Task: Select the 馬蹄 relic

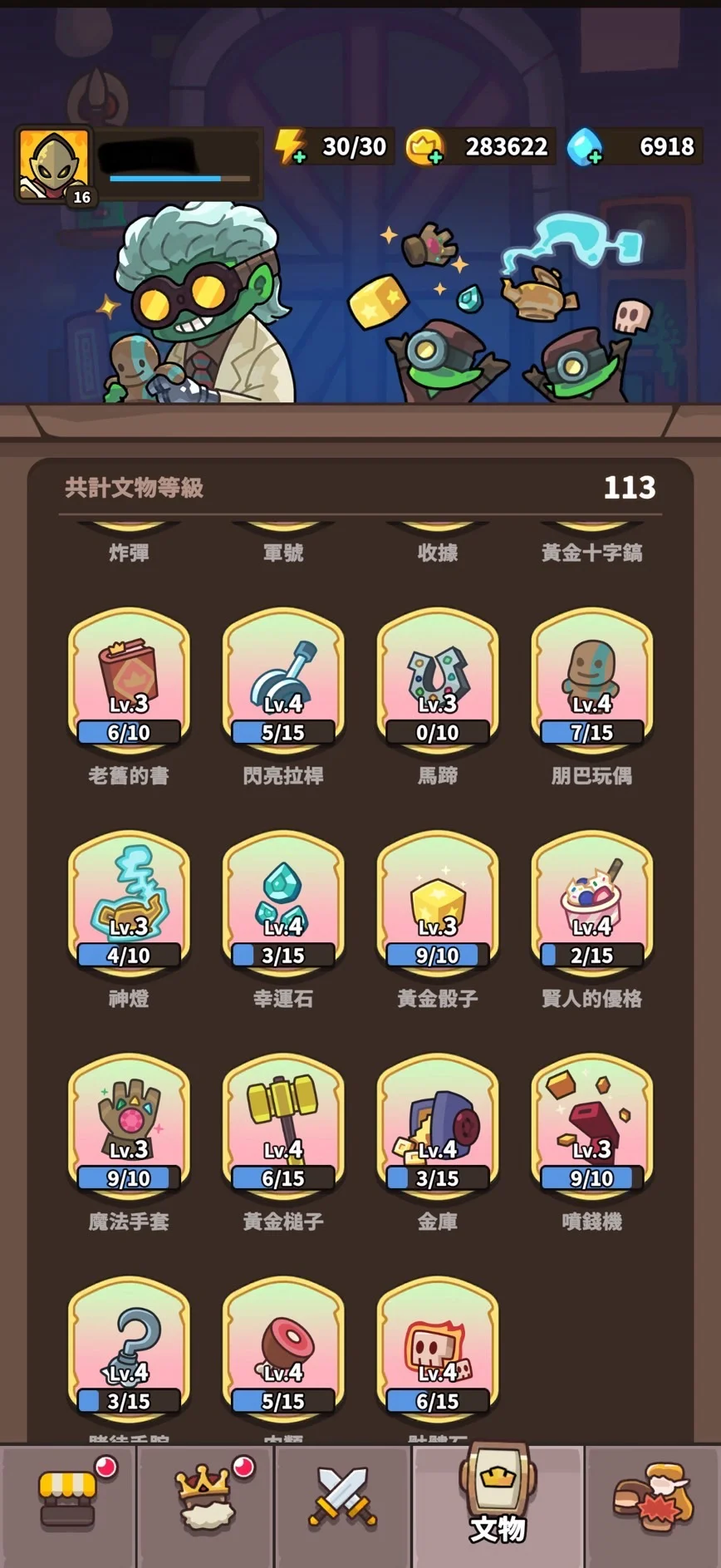Action: coord(438,681)
